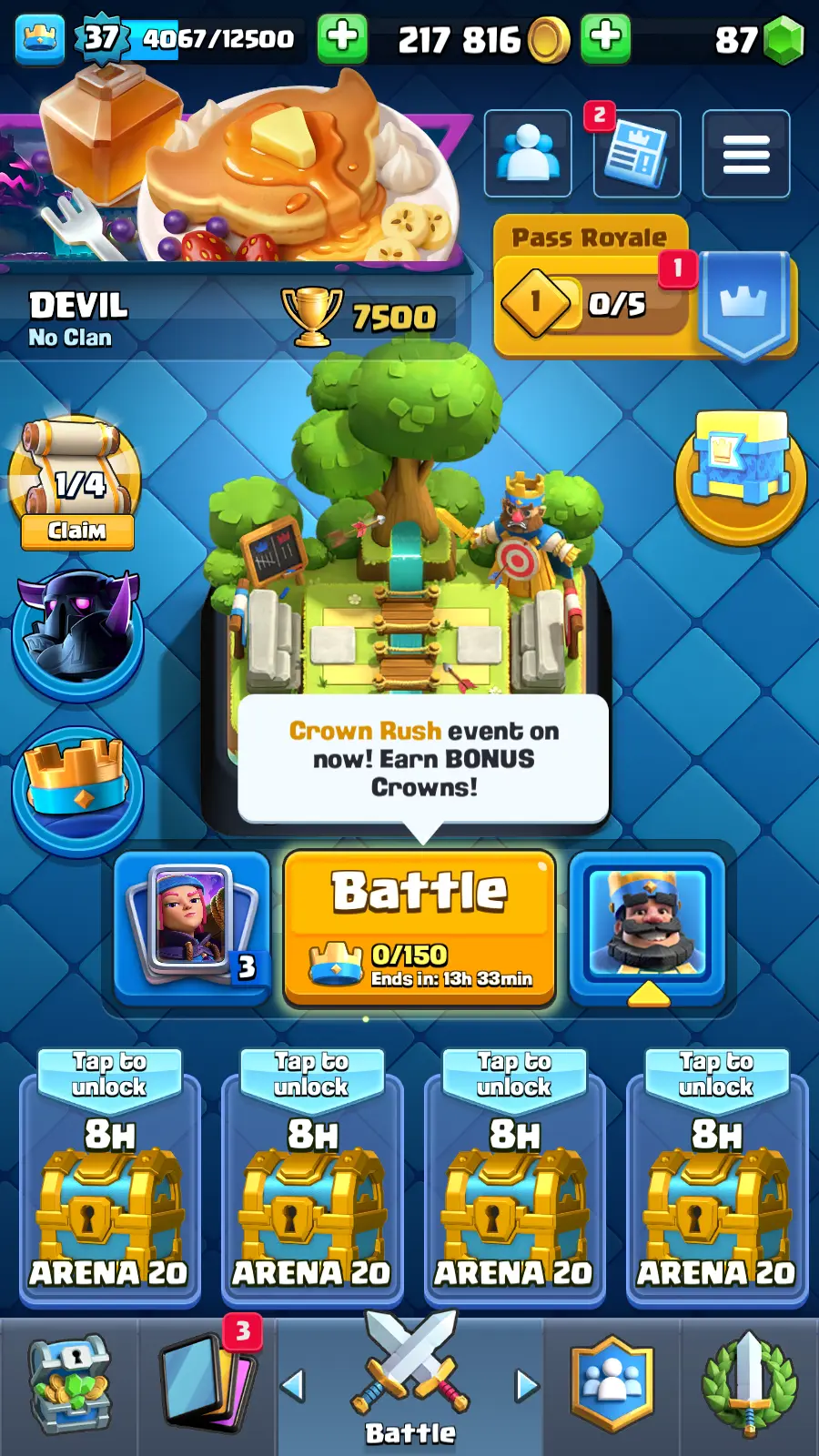Viewport: 819px width, 1456px height.
Task: Open the Events sword tab
Action: pos(749,1385)
